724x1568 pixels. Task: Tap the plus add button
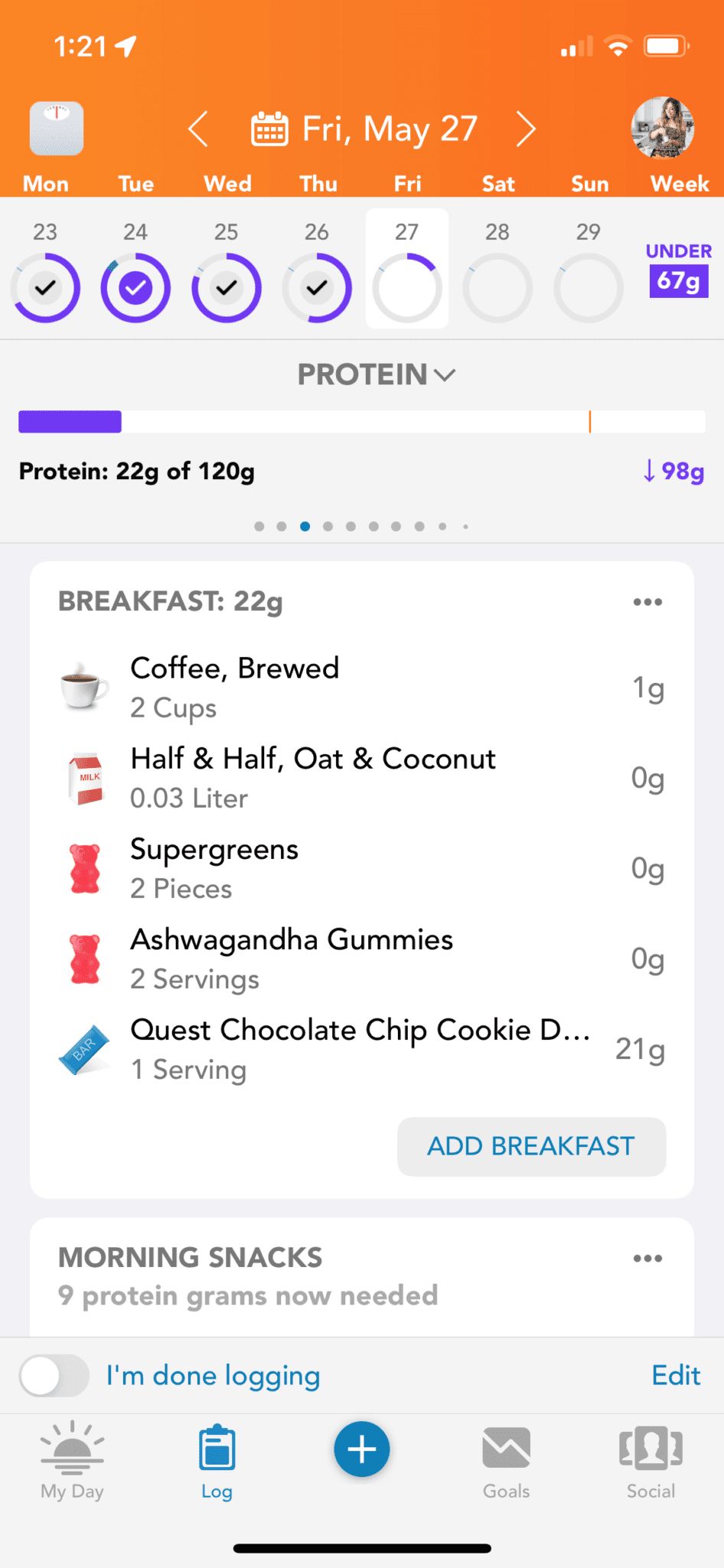(362, 1449)
